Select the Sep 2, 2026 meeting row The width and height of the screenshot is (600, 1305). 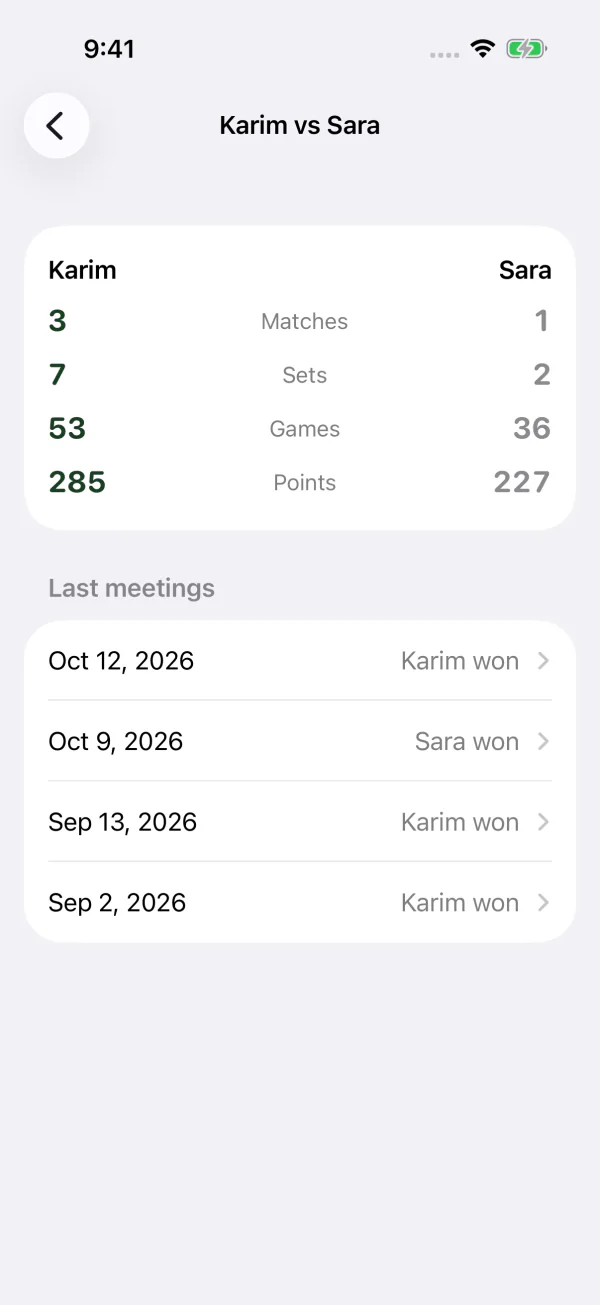pyautogui.click(x=300, y=902)
